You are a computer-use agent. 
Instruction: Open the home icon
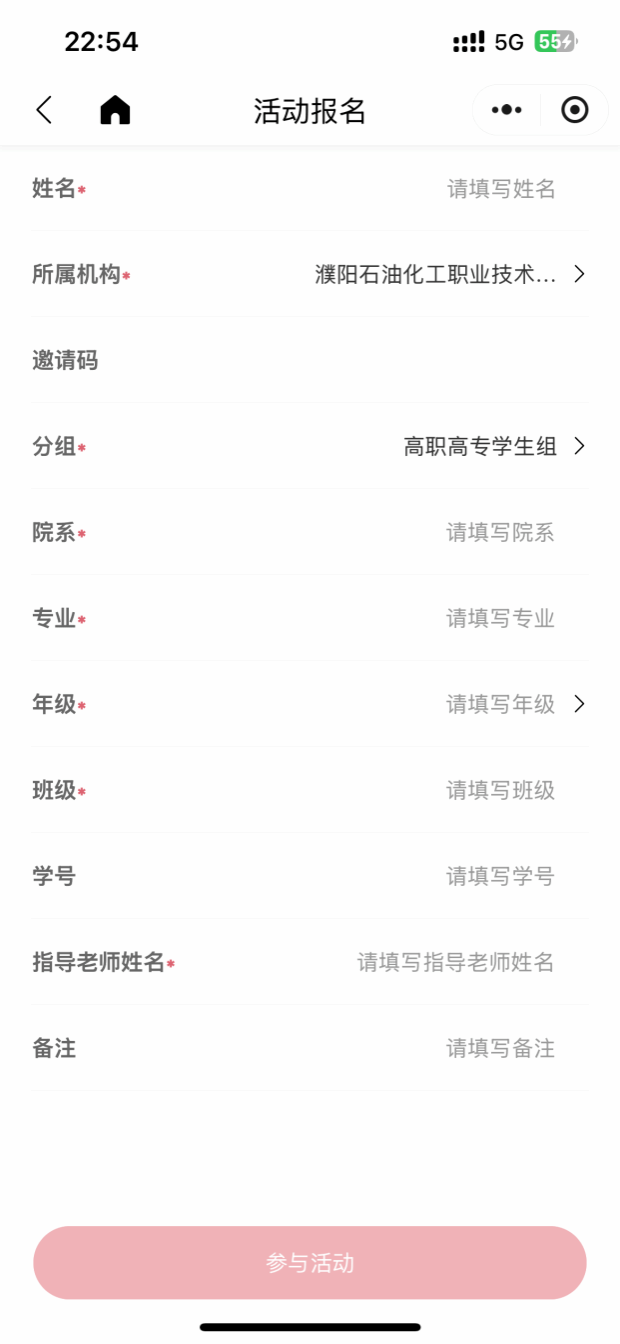tap(115, 110)
